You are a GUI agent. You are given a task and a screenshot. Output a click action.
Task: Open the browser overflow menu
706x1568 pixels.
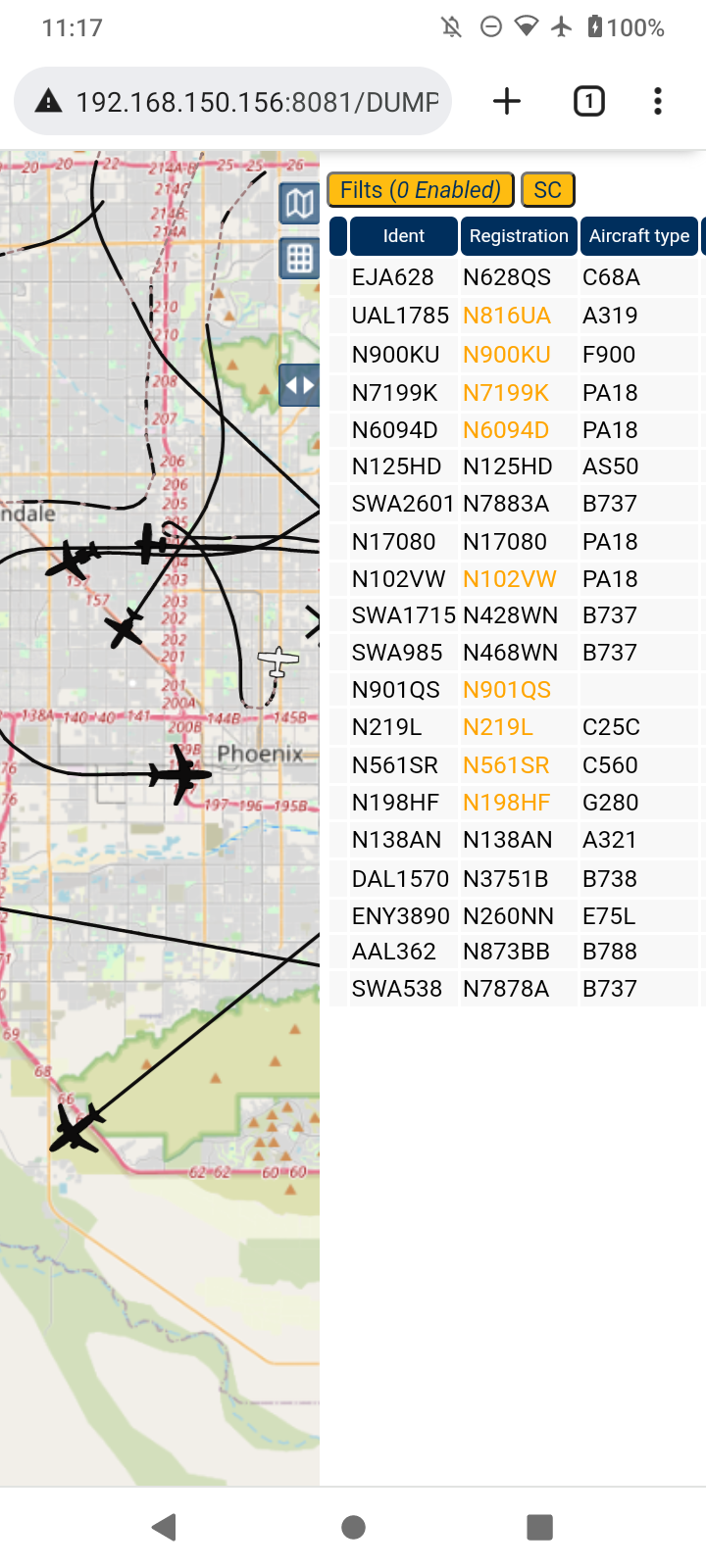pyautogui.click(x=658, y=101)
